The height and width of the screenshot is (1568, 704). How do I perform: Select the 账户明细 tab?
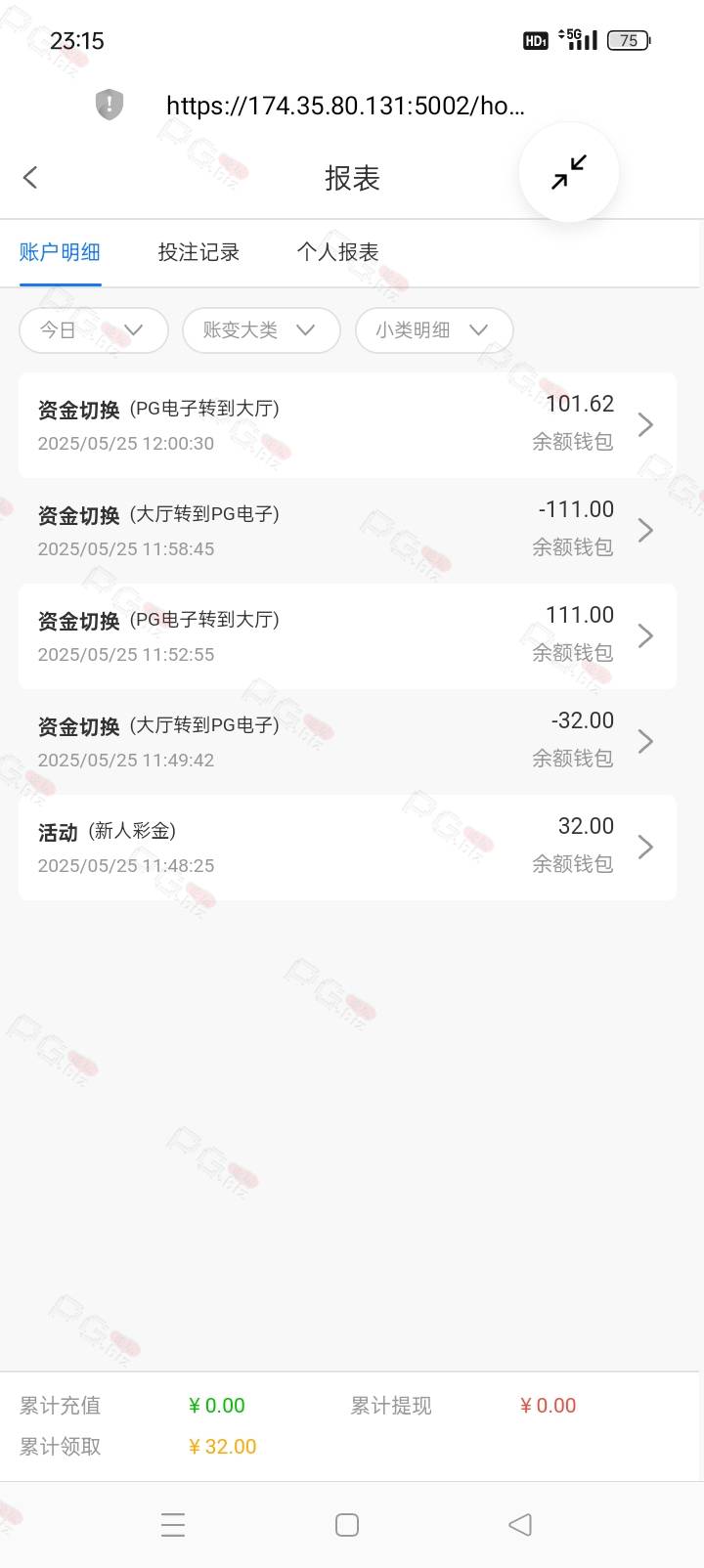point(60,252)
